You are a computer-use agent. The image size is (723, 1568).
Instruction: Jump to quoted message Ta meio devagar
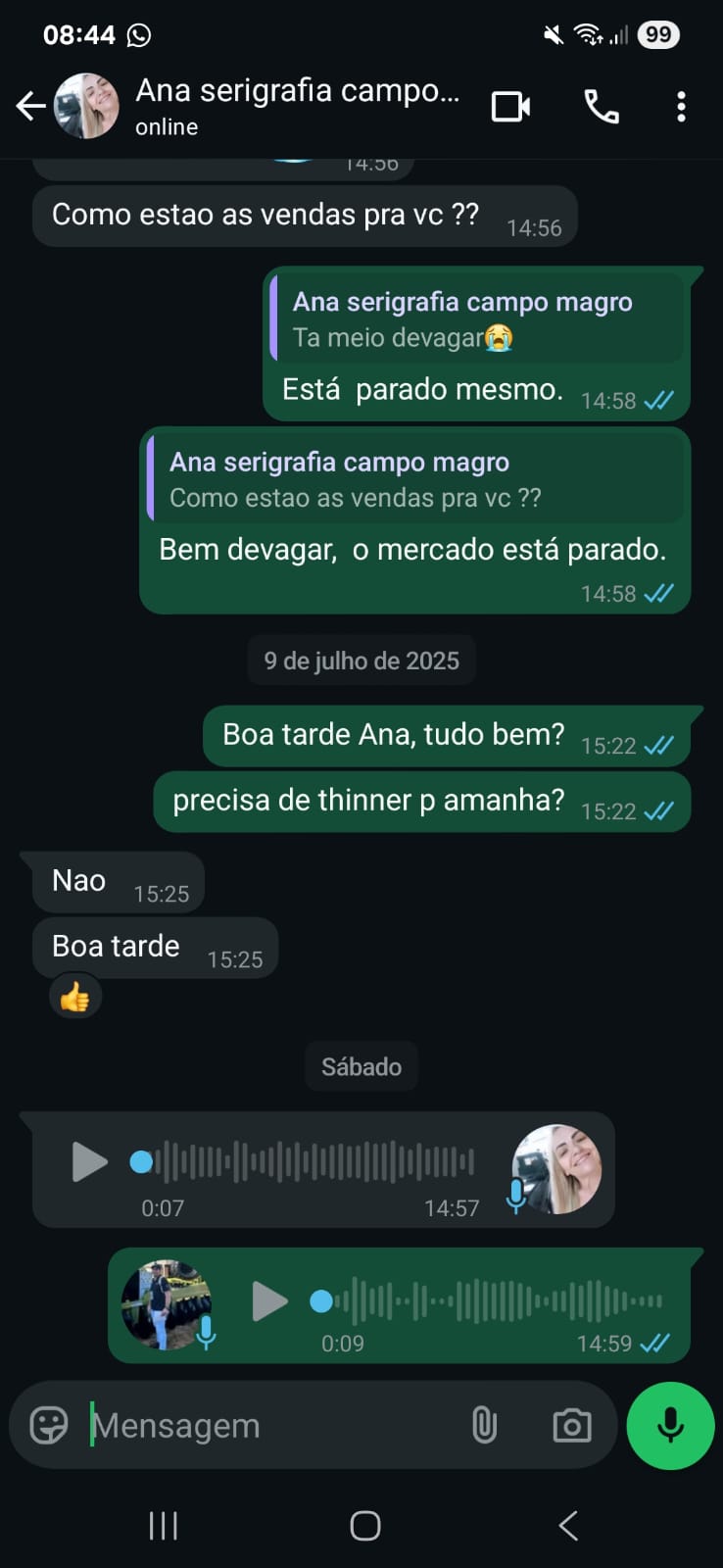(x=476, y=319)
